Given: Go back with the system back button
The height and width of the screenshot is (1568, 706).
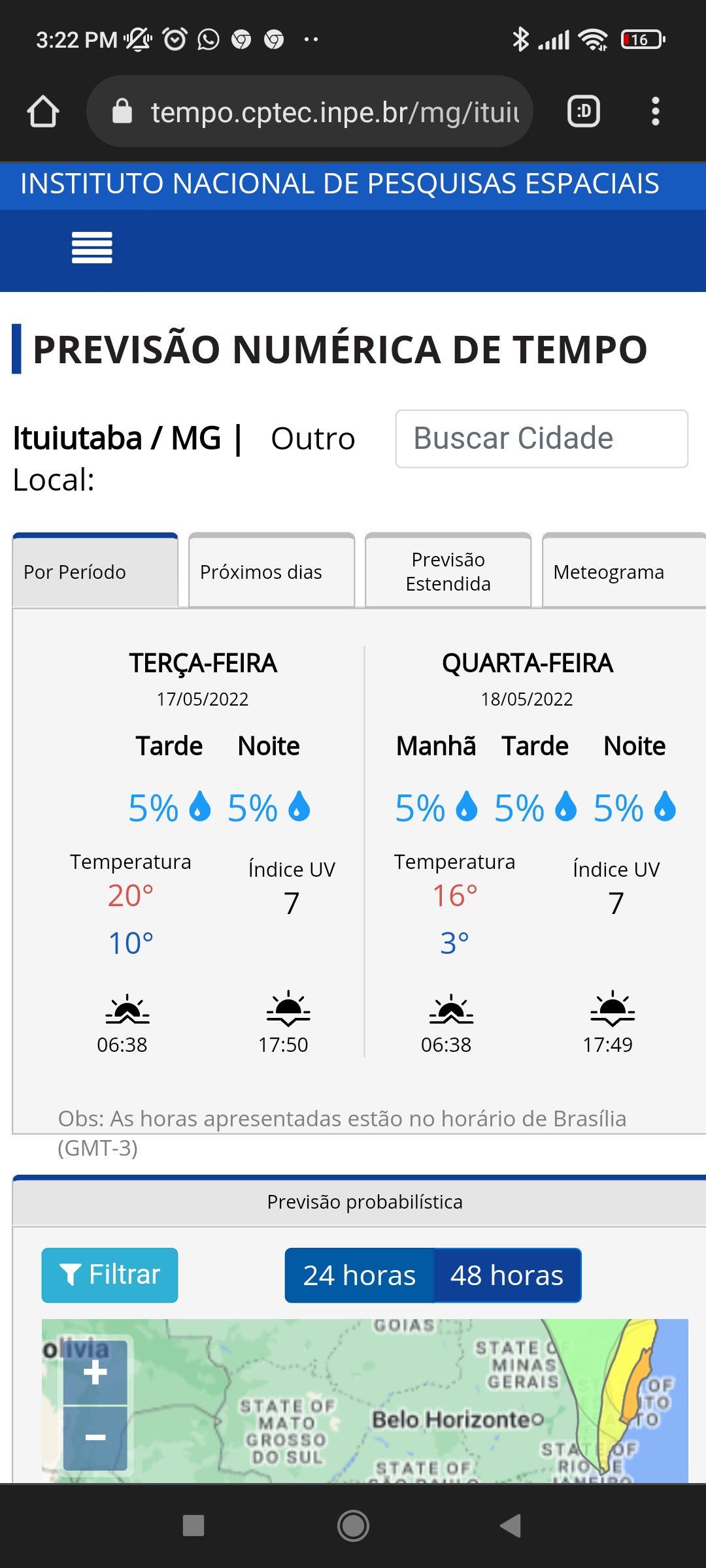Looking at the screenshot, I should [511, 1526].
